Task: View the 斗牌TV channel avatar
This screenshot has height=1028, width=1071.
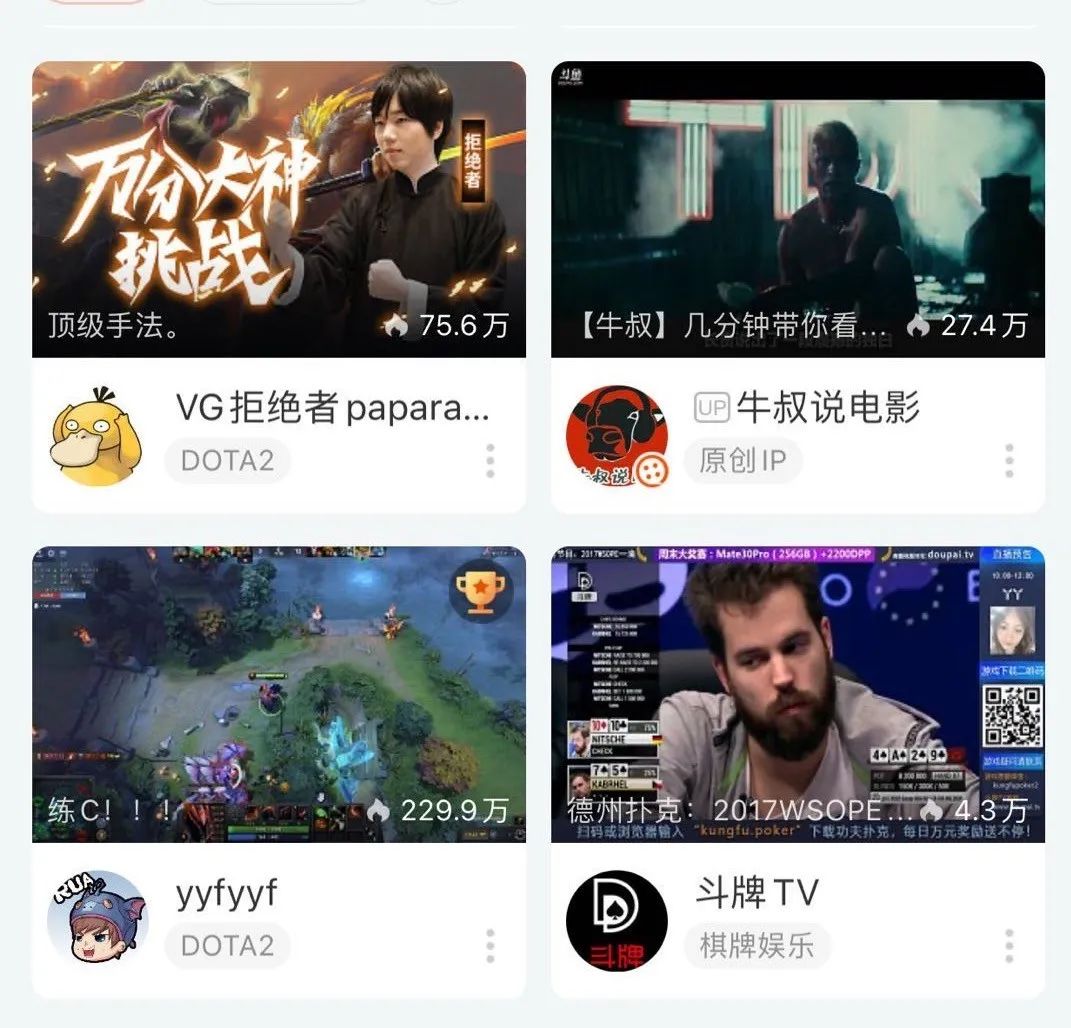Action: [x=616, y=920]
